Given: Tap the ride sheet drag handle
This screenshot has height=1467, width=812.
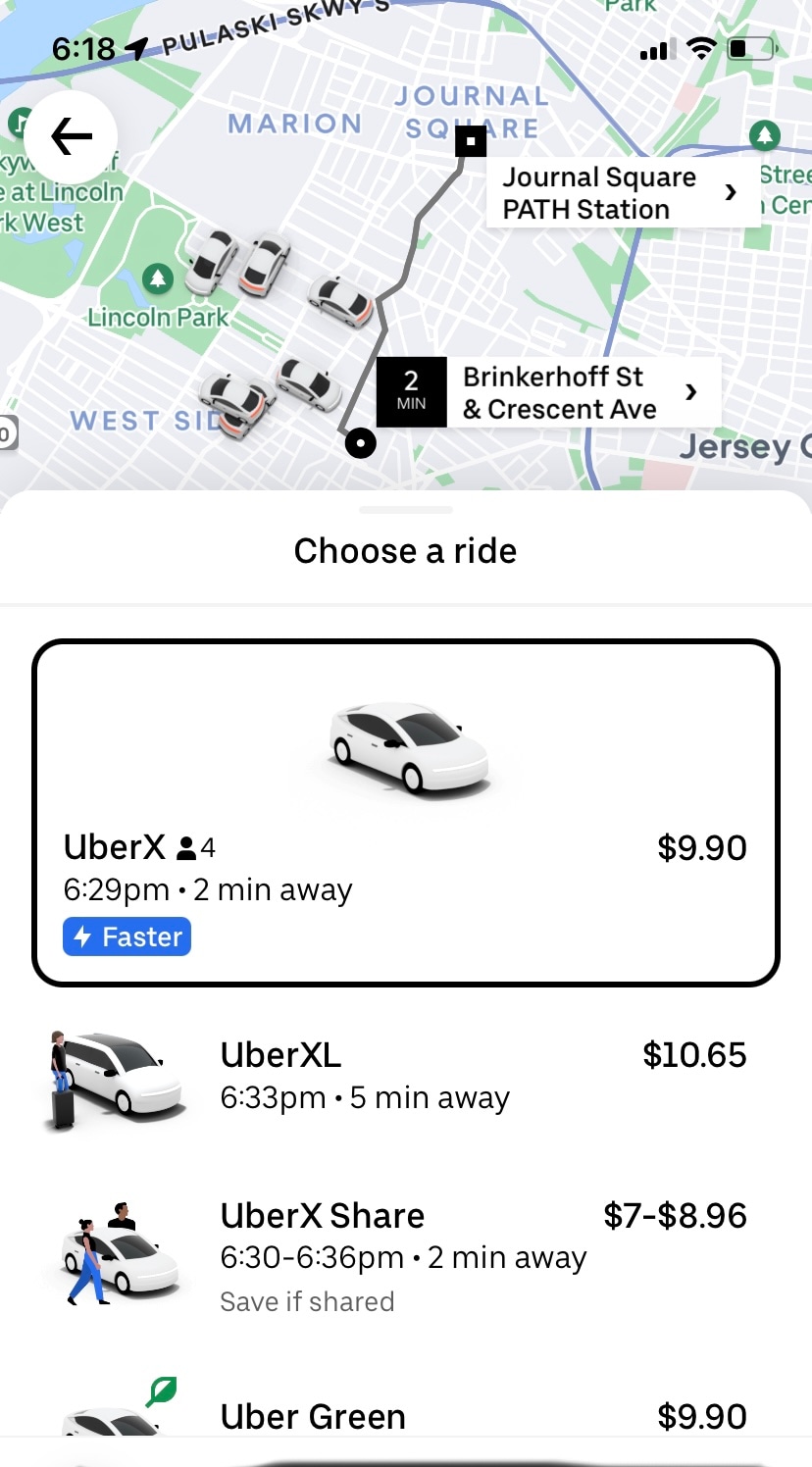Looking at the screenshot, I should tap(405, 510).
